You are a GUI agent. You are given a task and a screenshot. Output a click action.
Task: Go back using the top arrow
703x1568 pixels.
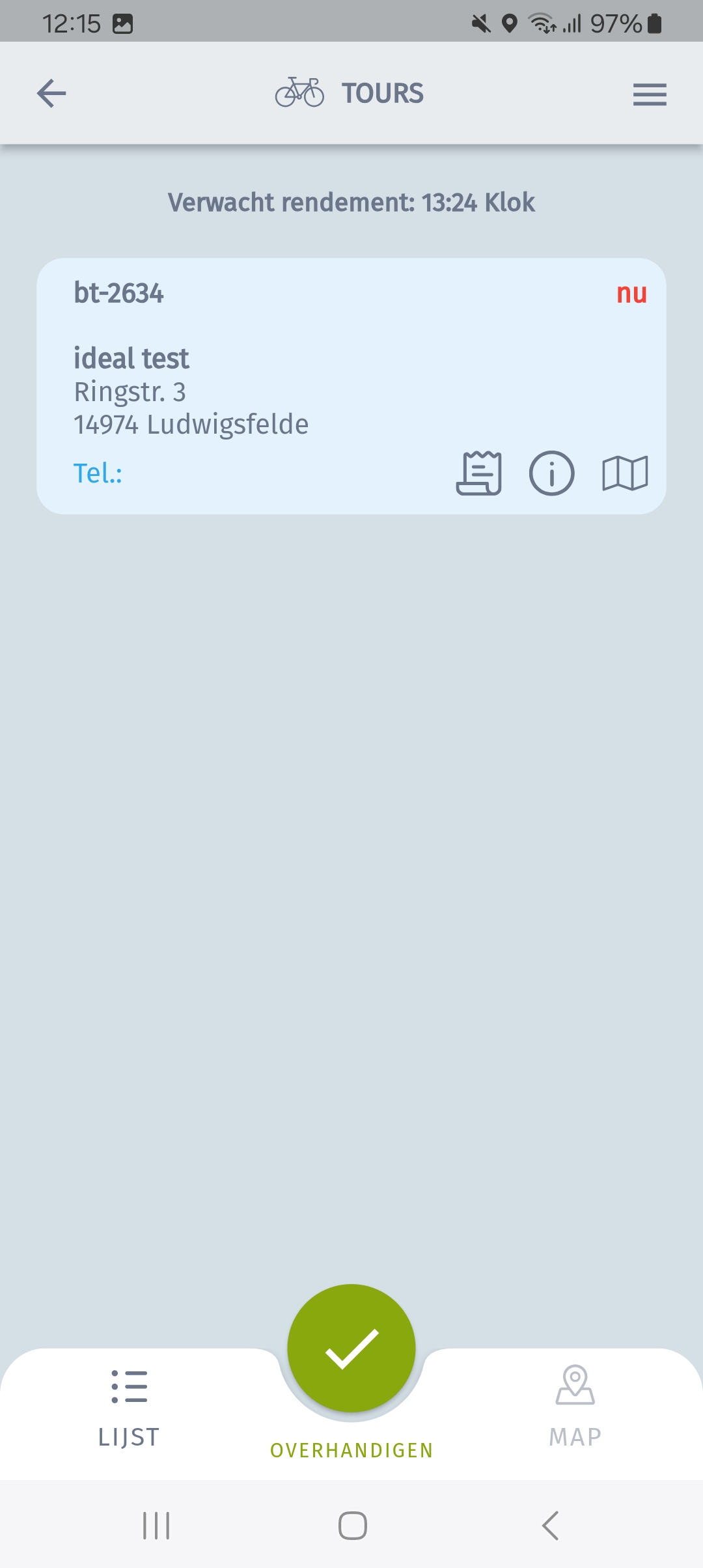(51, 93)
